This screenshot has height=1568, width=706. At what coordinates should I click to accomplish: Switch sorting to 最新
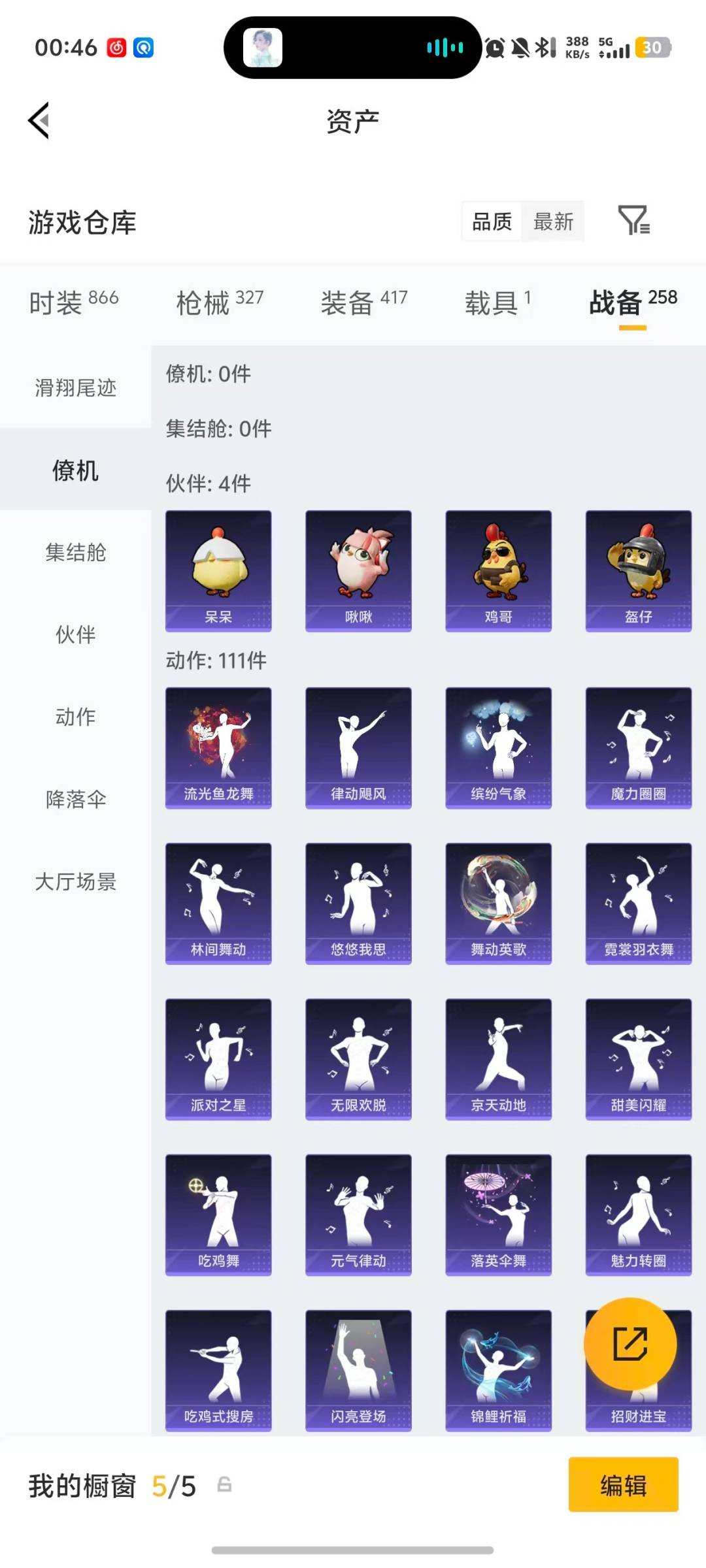pos(553,222)
